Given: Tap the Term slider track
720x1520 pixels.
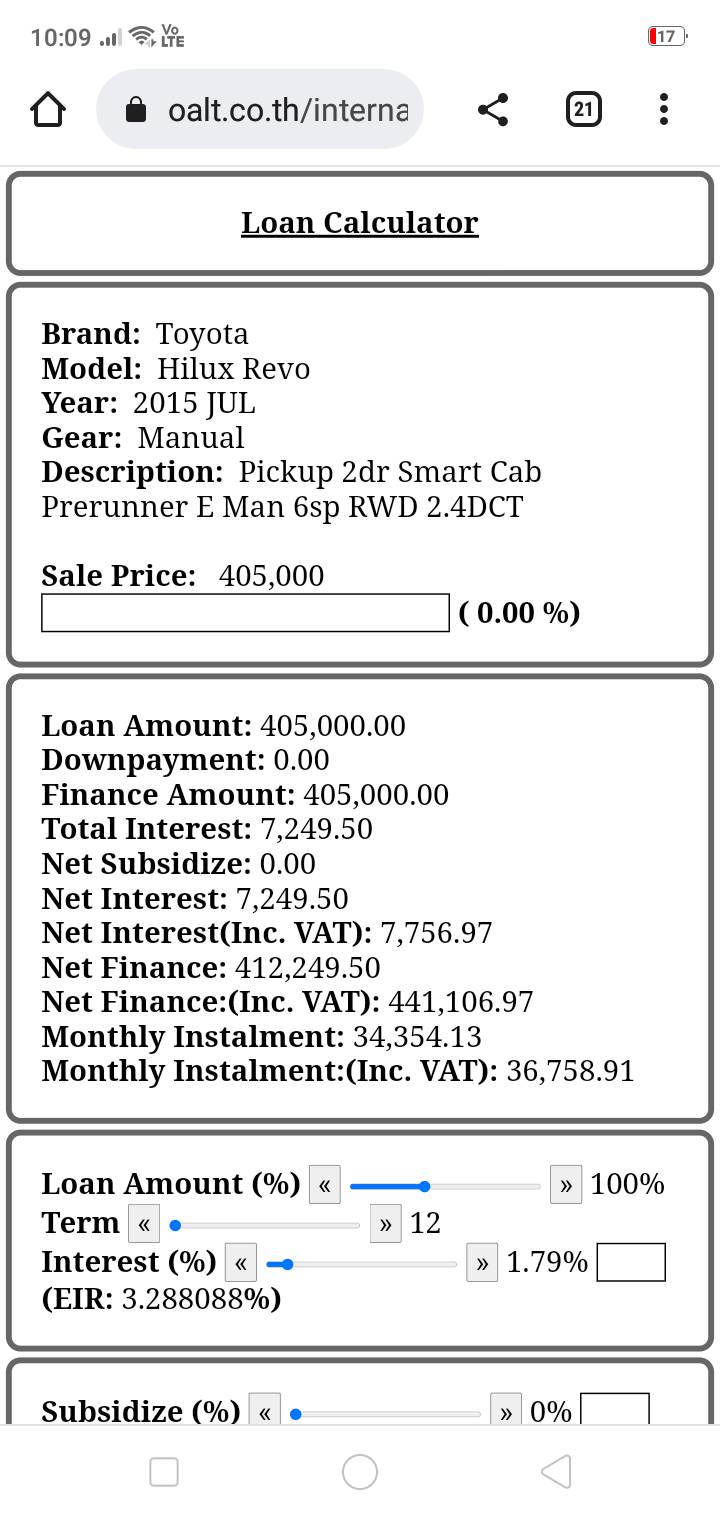Looking at the screenshot, I should 265,1224.
